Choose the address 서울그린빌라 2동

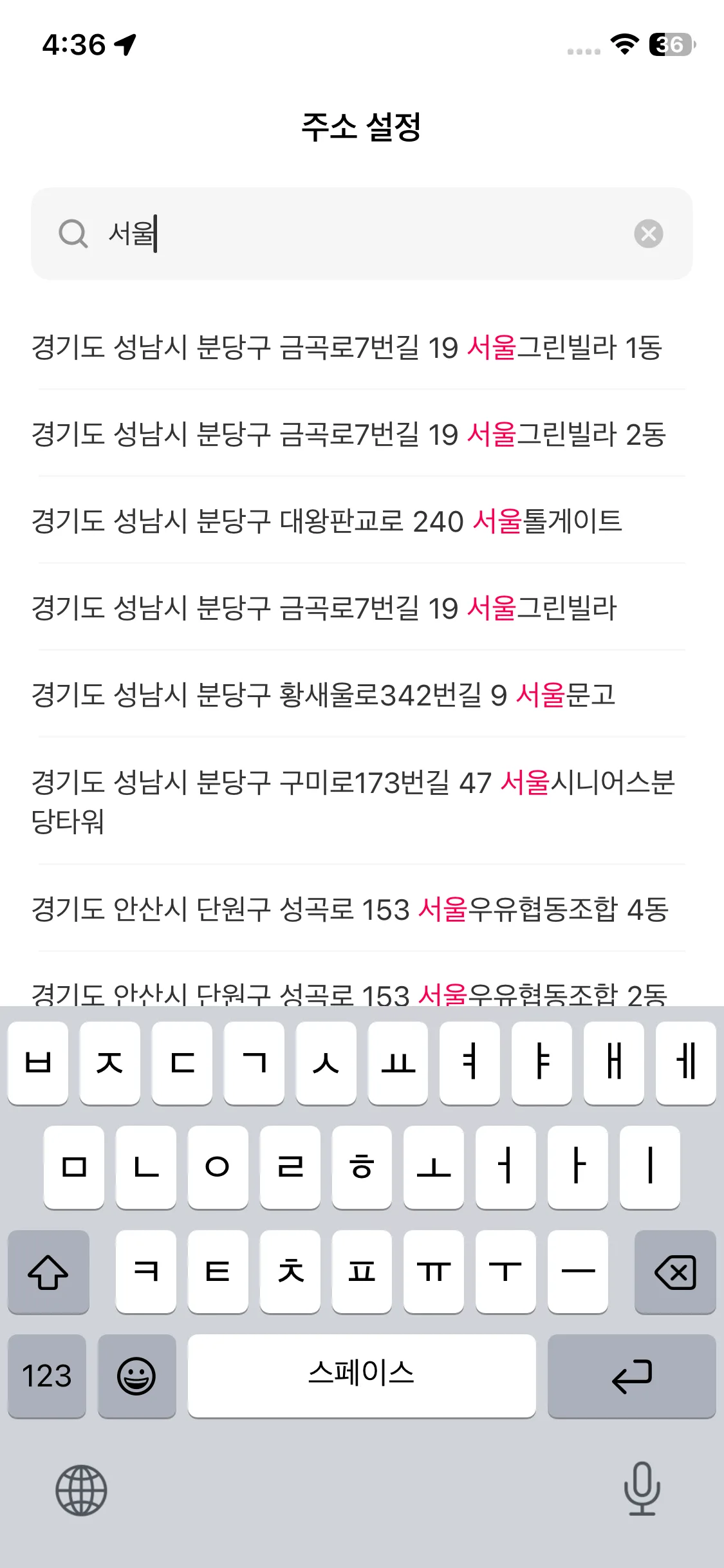[x=349, y=434]
